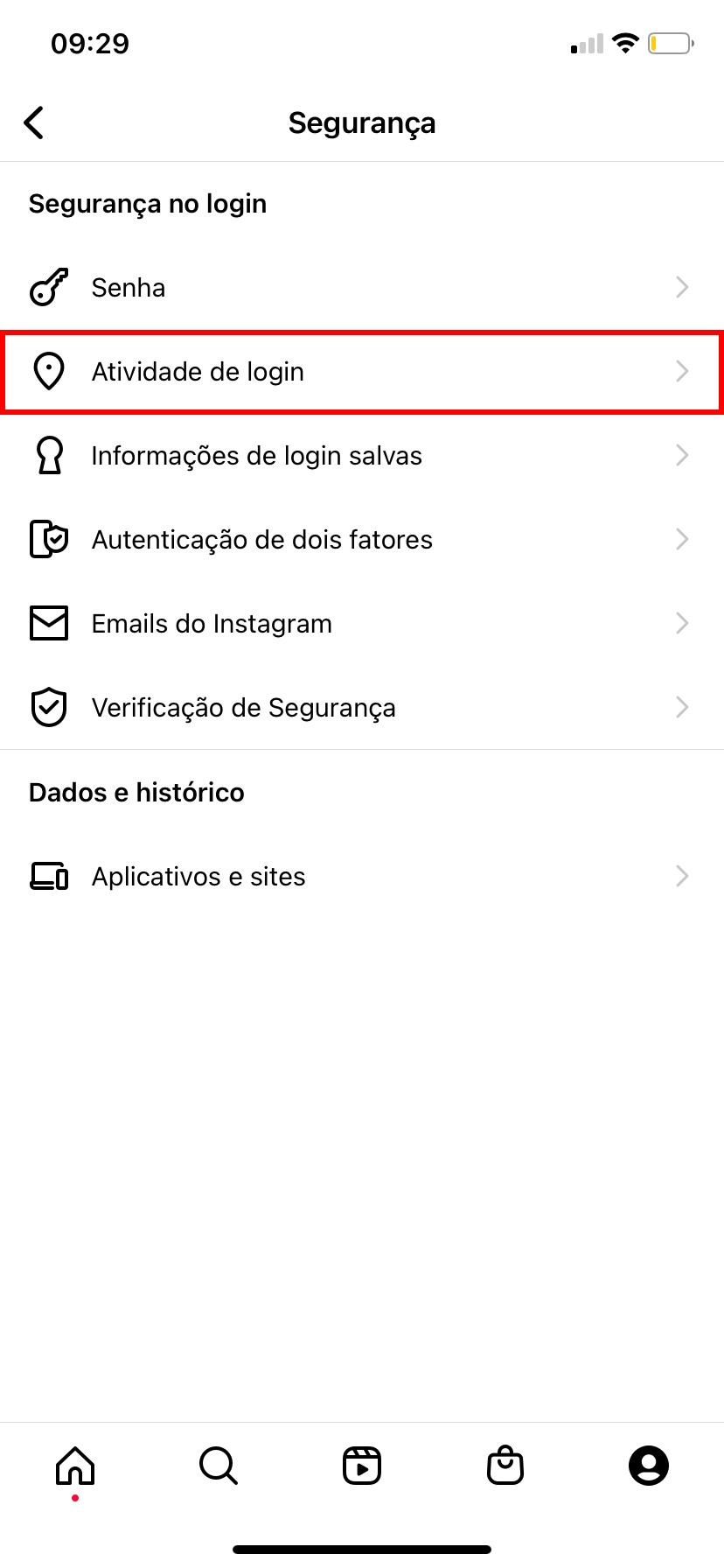Open the Shop bag tab

(x=505, y=1466)
